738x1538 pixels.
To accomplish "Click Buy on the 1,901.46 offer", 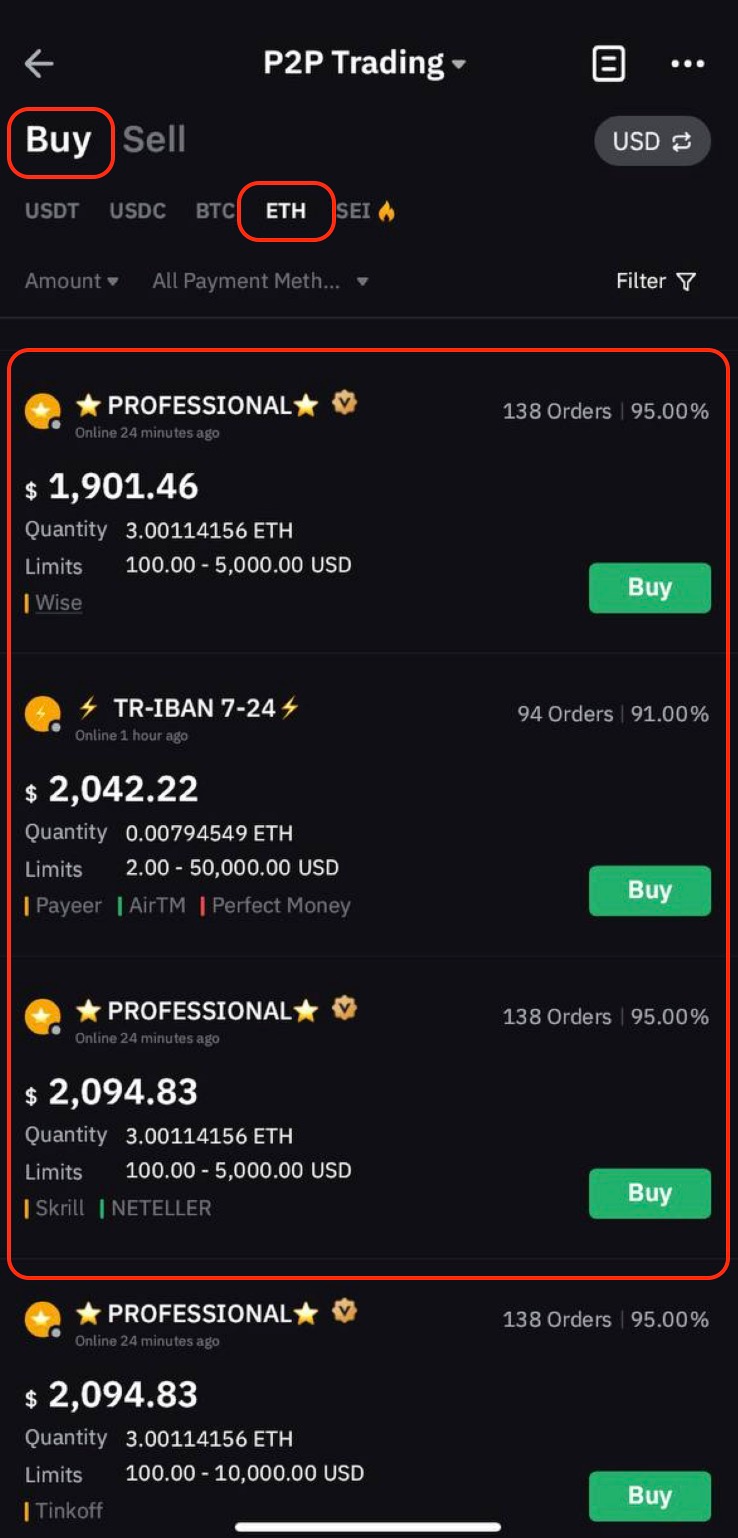I will point(649,588).
